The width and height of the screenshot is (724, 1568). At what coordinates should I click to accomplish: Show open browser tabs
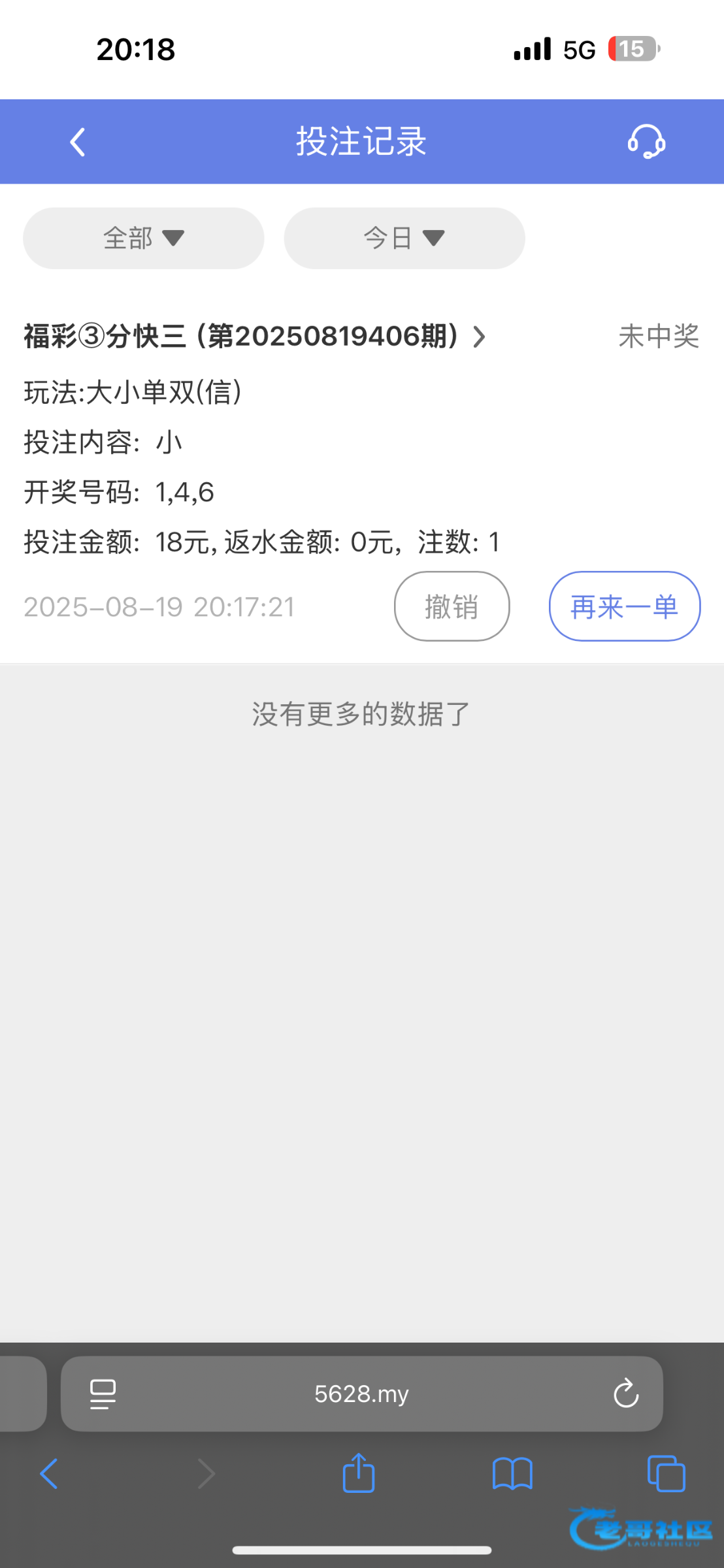coord(666,1474)
